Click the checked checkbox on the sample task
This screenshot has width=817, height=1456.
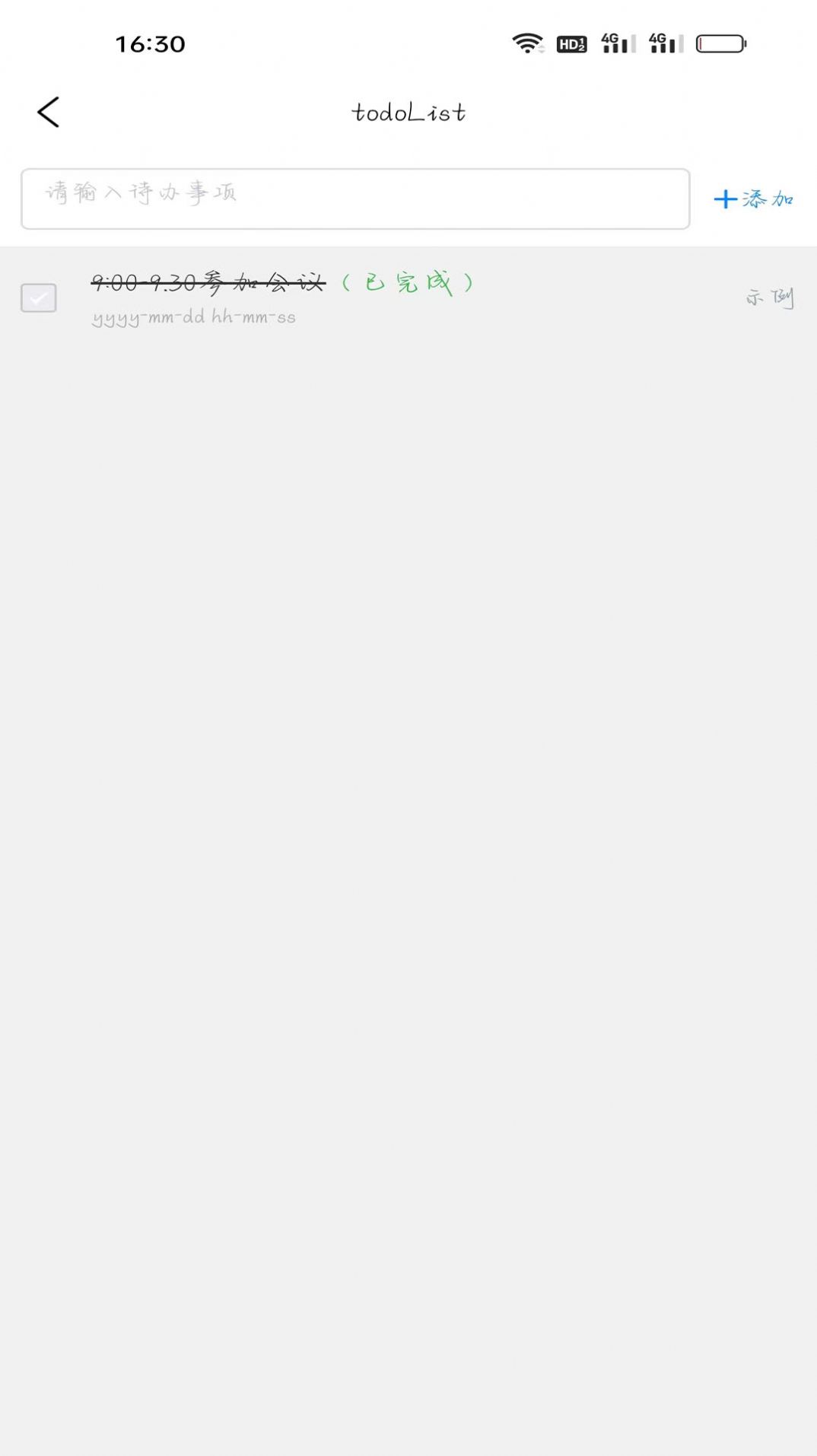[x=39, y=297]
